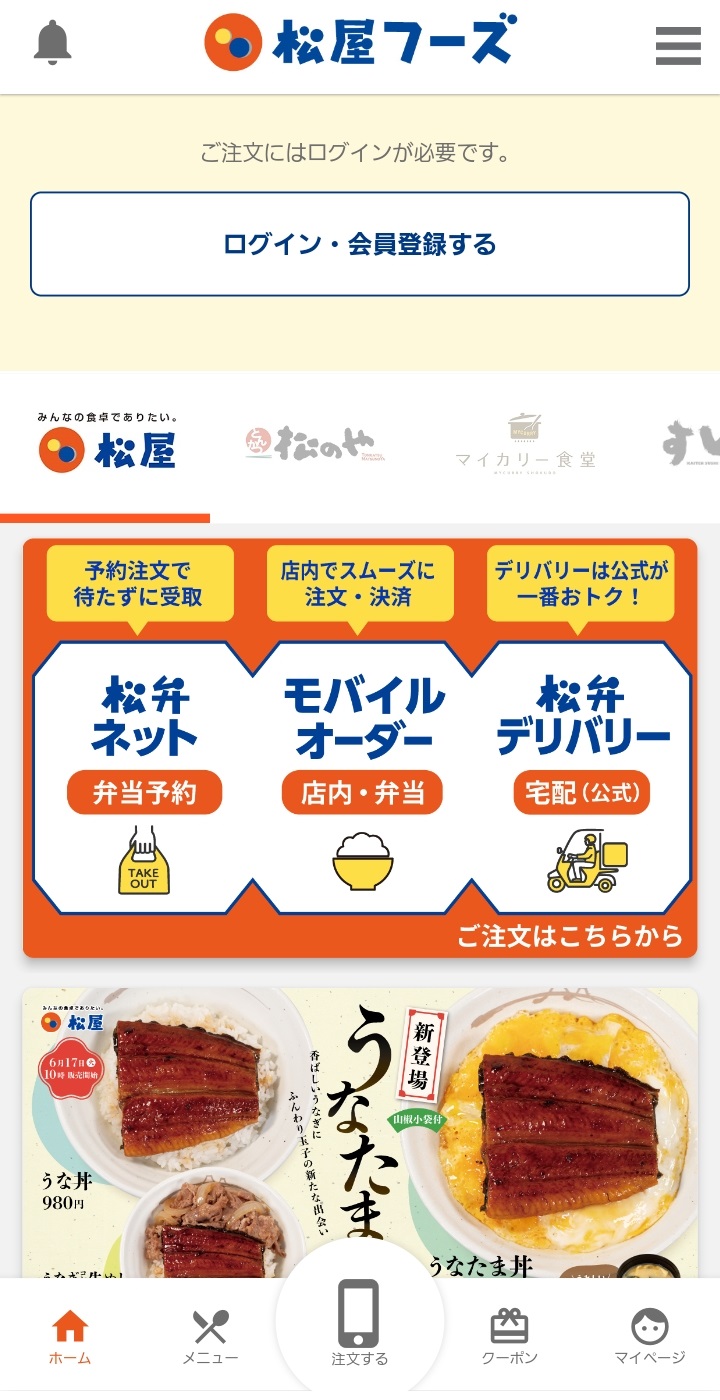The height and width of the screenshot is (1400, 720).
Task: Go to the ホーム tab
Action: [x=70, y=1338]
